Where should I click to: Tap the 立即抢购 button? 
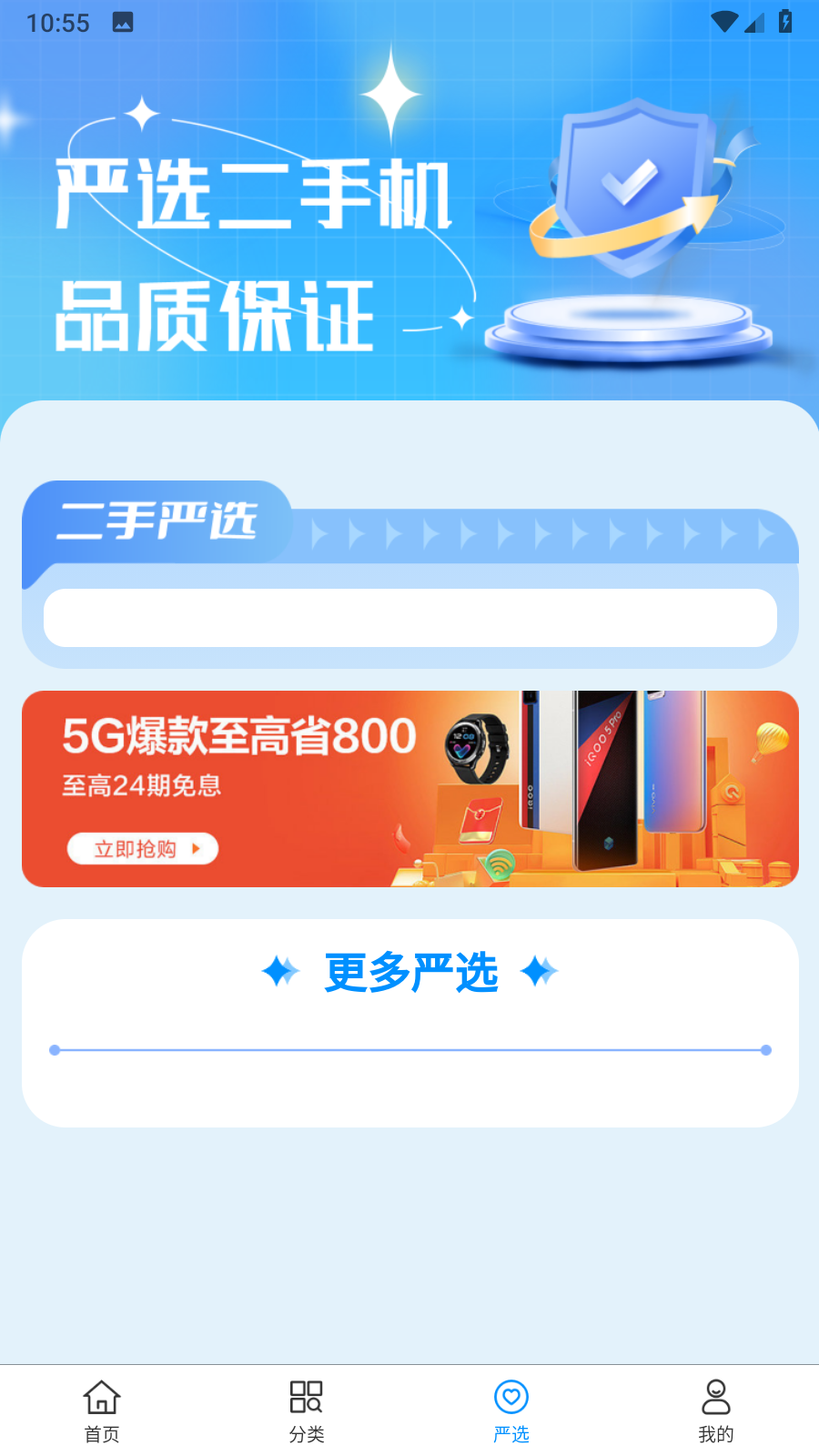143,849
